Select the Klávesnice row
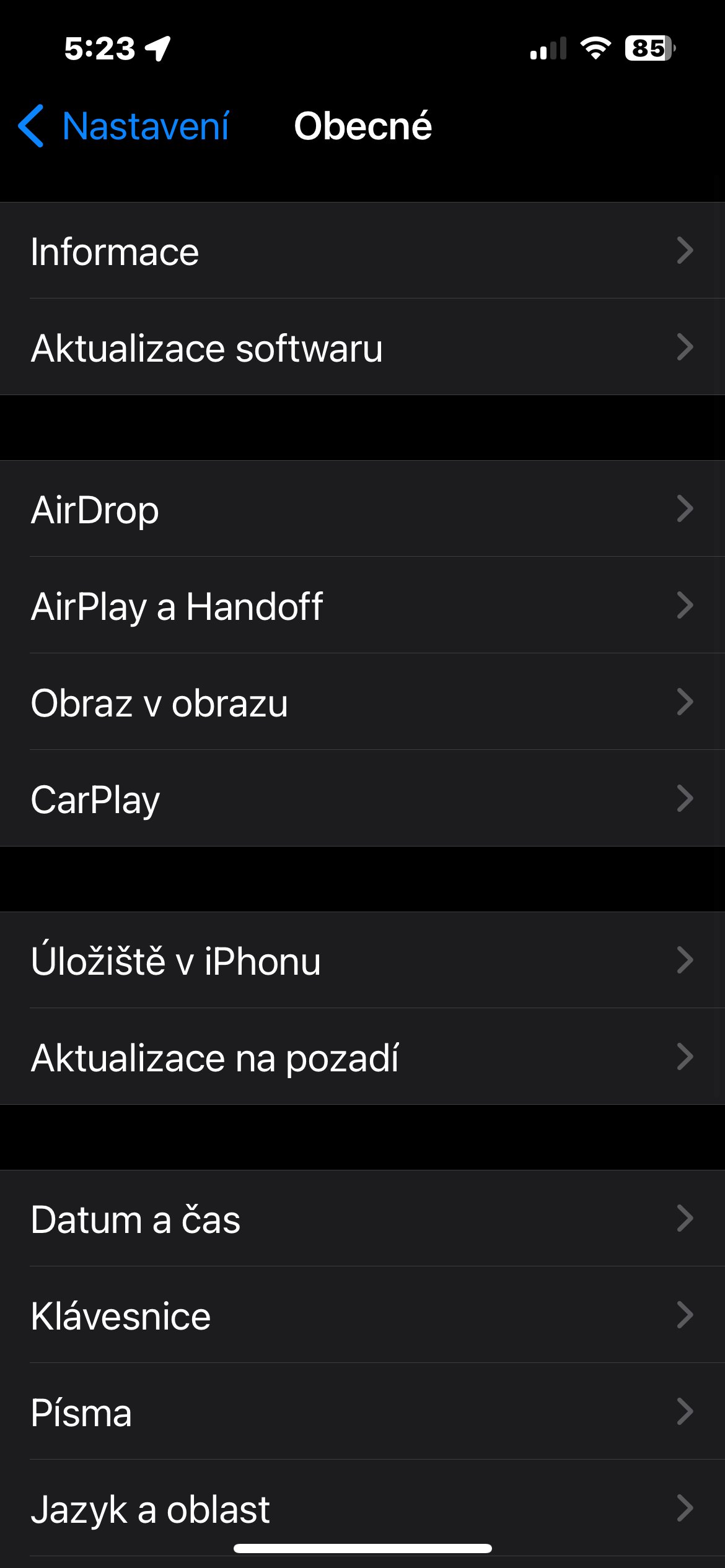Image resolution: width=725 pixels, height=1568 pixels. (362, 1315)
